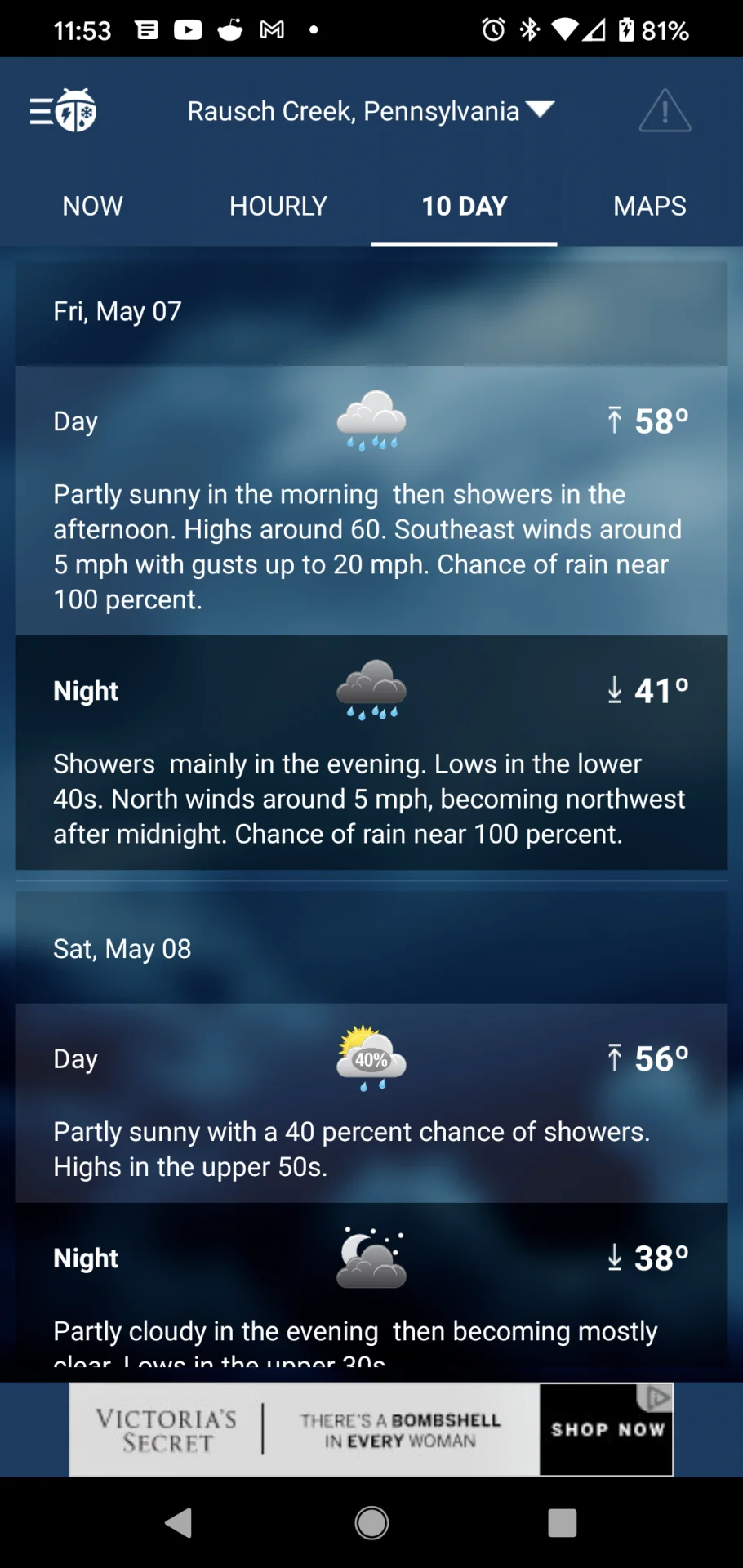The height and width of the screenshot is (1568, 743).
Task: Open the AdChoices icon on the ad
Action: coord(660,1397)
